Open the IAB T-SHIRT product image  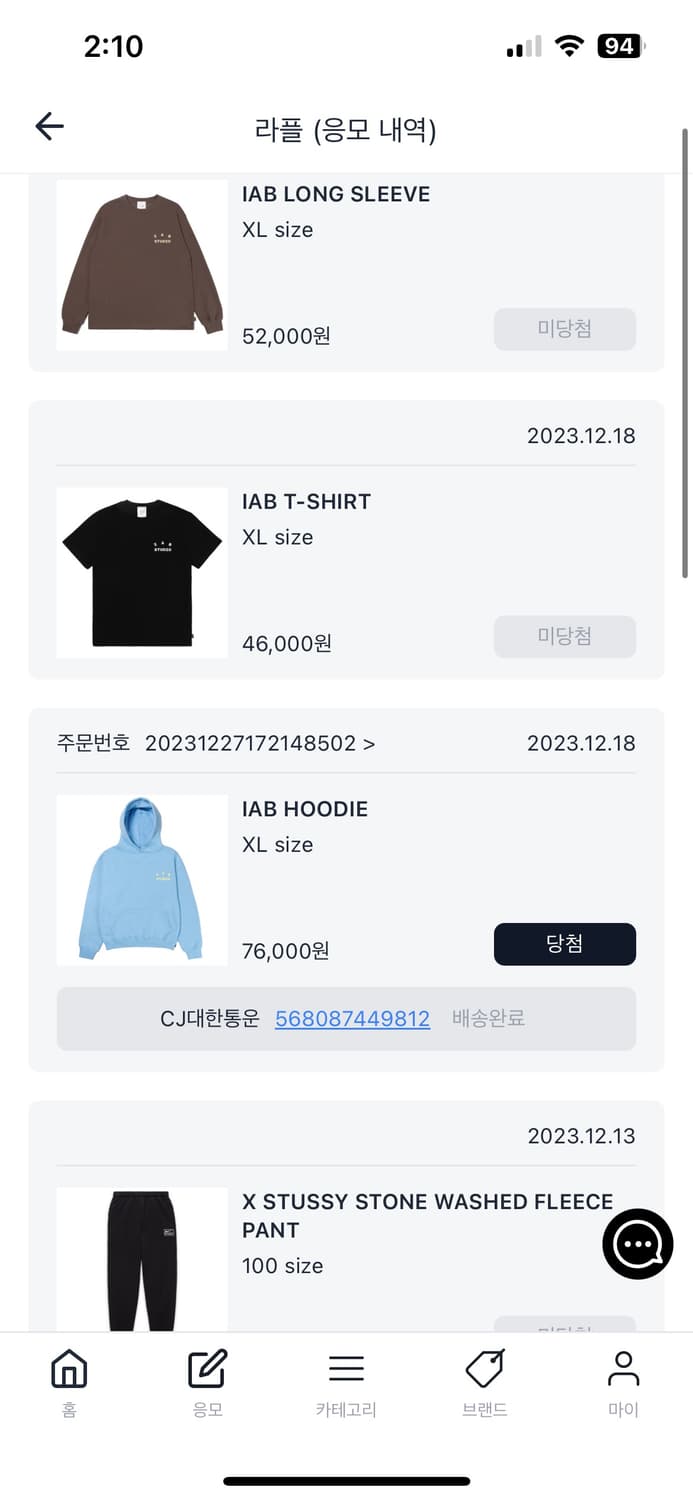click(142, 573)
